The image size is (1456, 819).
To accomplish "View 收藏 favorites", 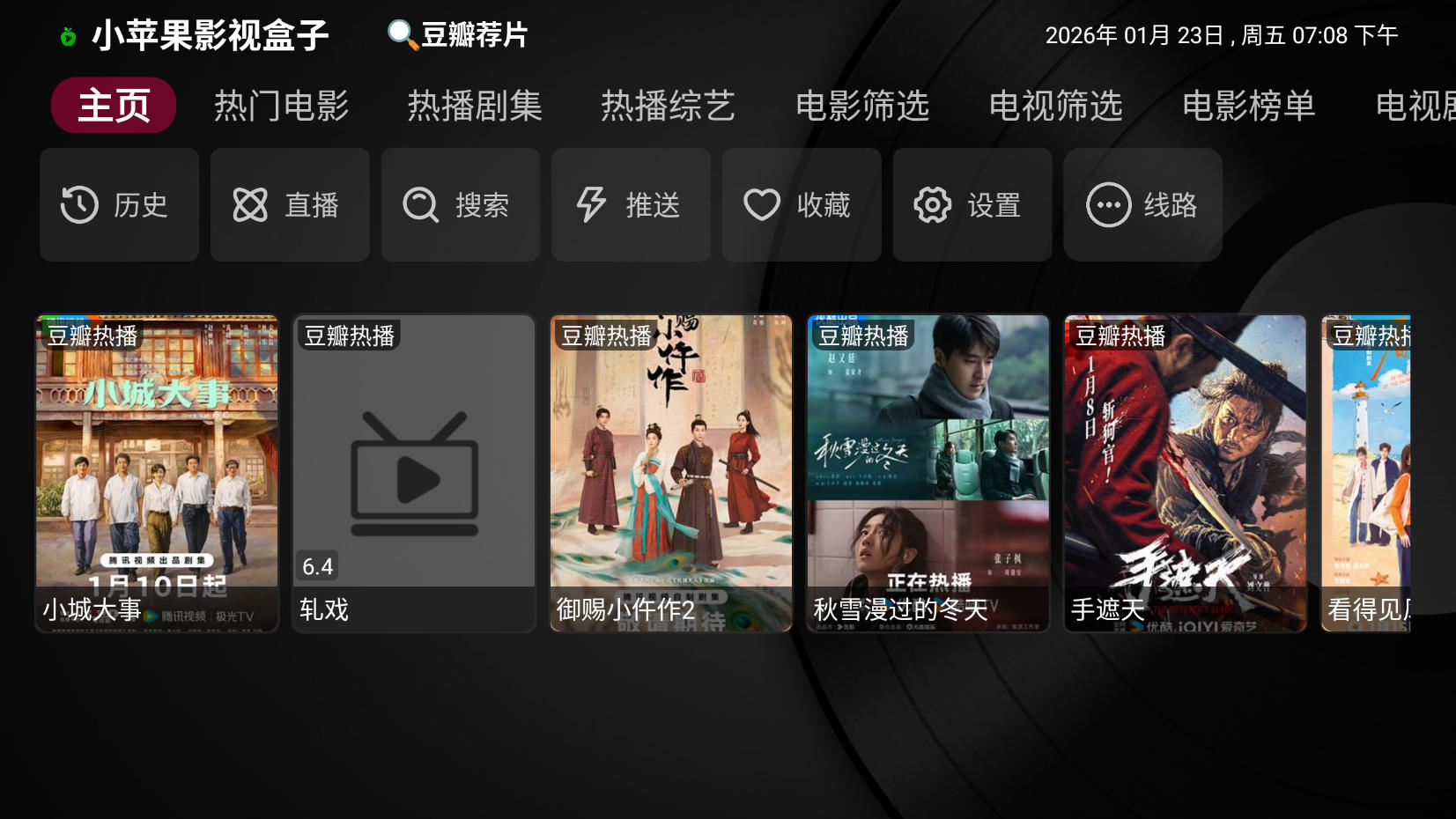I will coord(802,205).
